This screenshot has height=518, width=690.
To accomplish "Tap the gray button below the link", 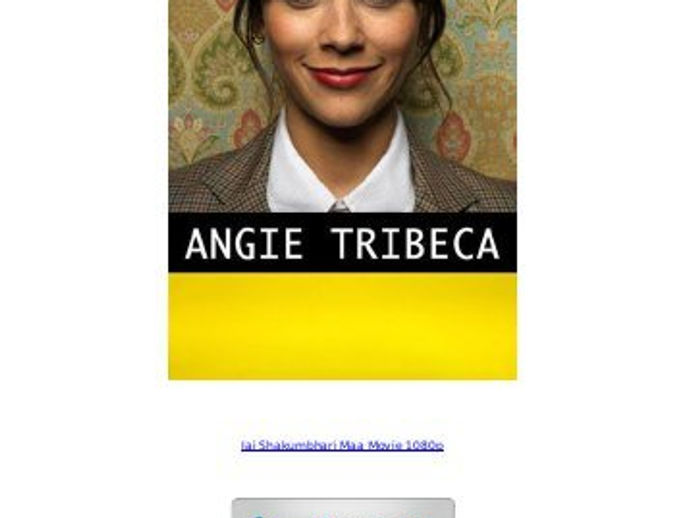I will (x=343, y=508).
